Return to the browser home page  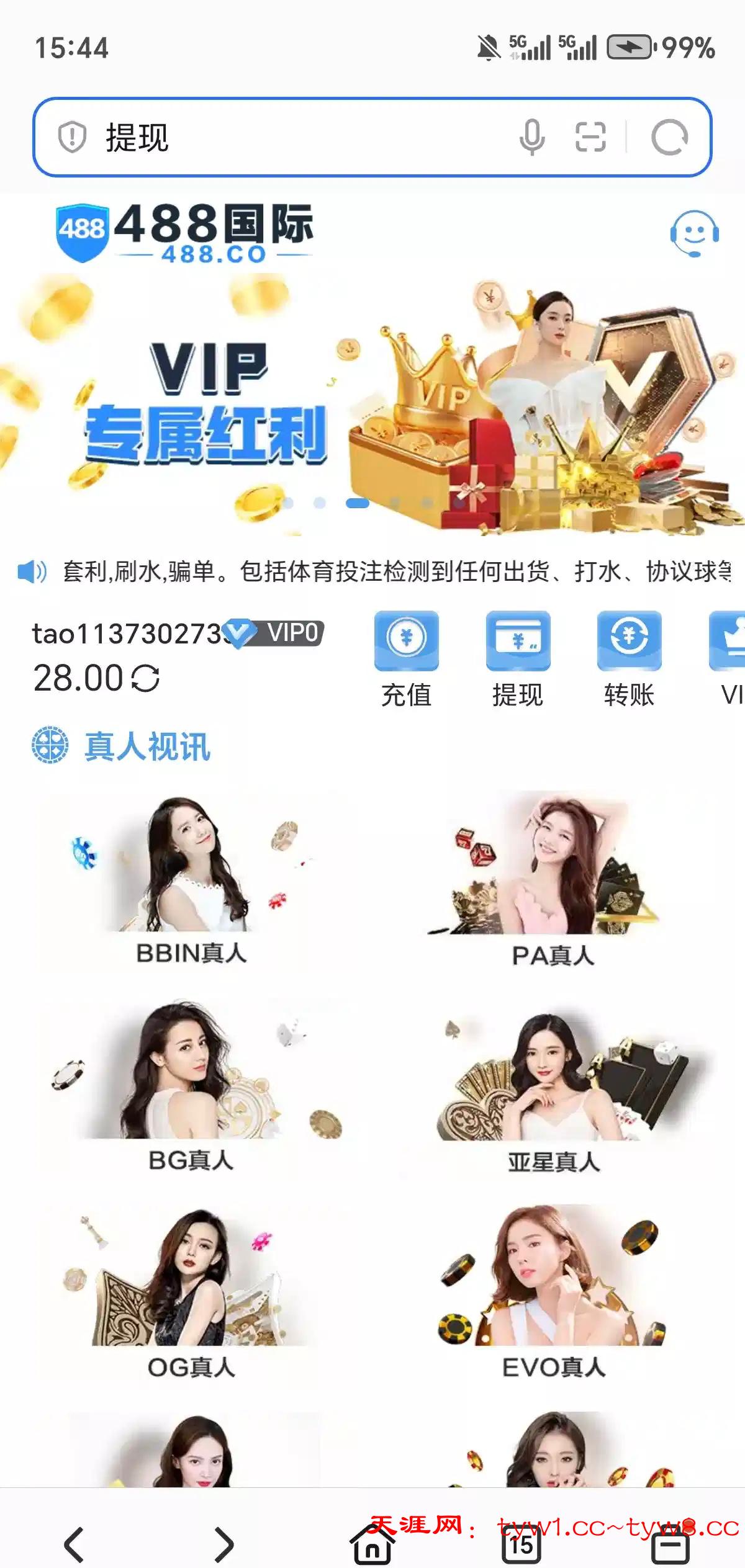[372, 1544]
